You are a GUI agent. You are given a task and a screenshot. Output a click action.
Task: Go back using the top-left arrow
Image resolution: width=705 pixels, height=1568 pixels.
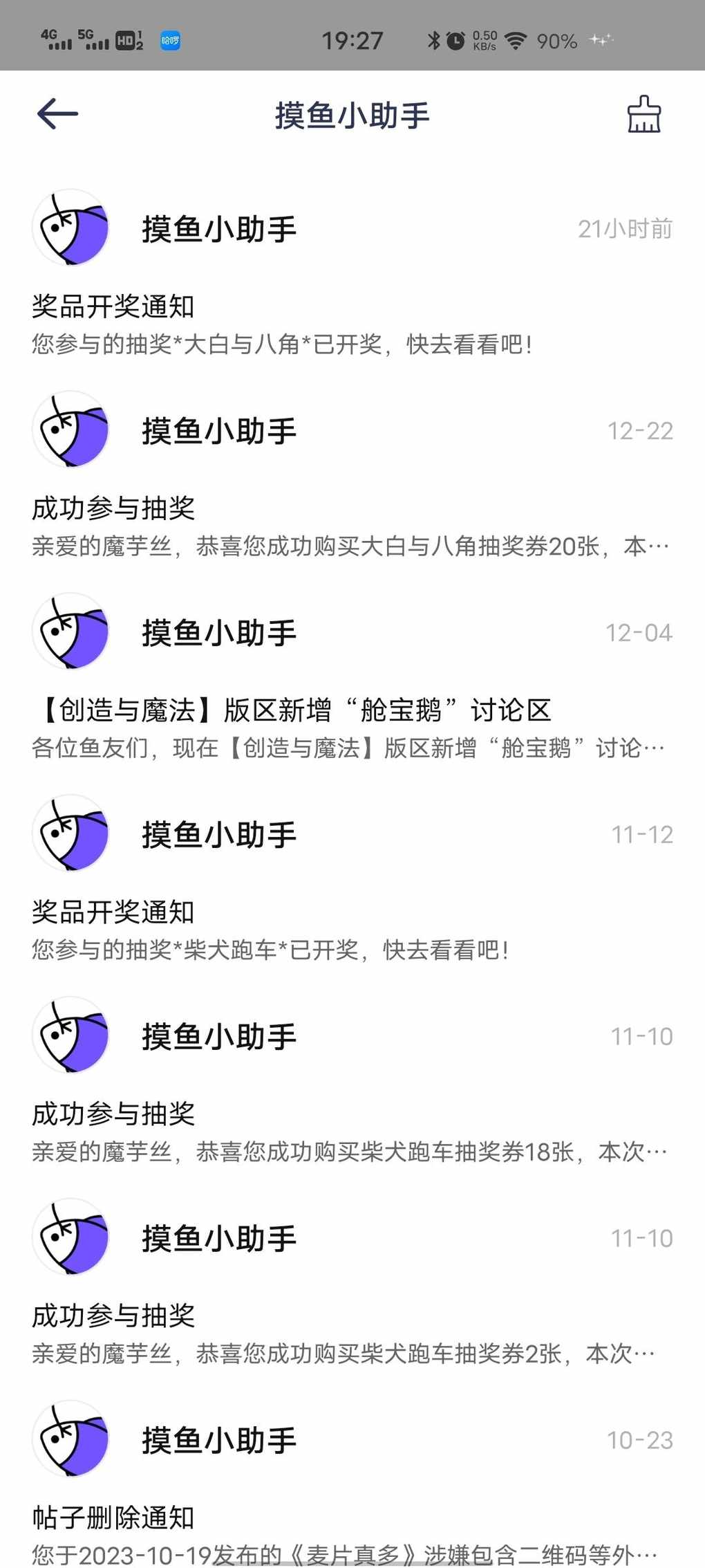pyautogui.click(x=57, y=114)
